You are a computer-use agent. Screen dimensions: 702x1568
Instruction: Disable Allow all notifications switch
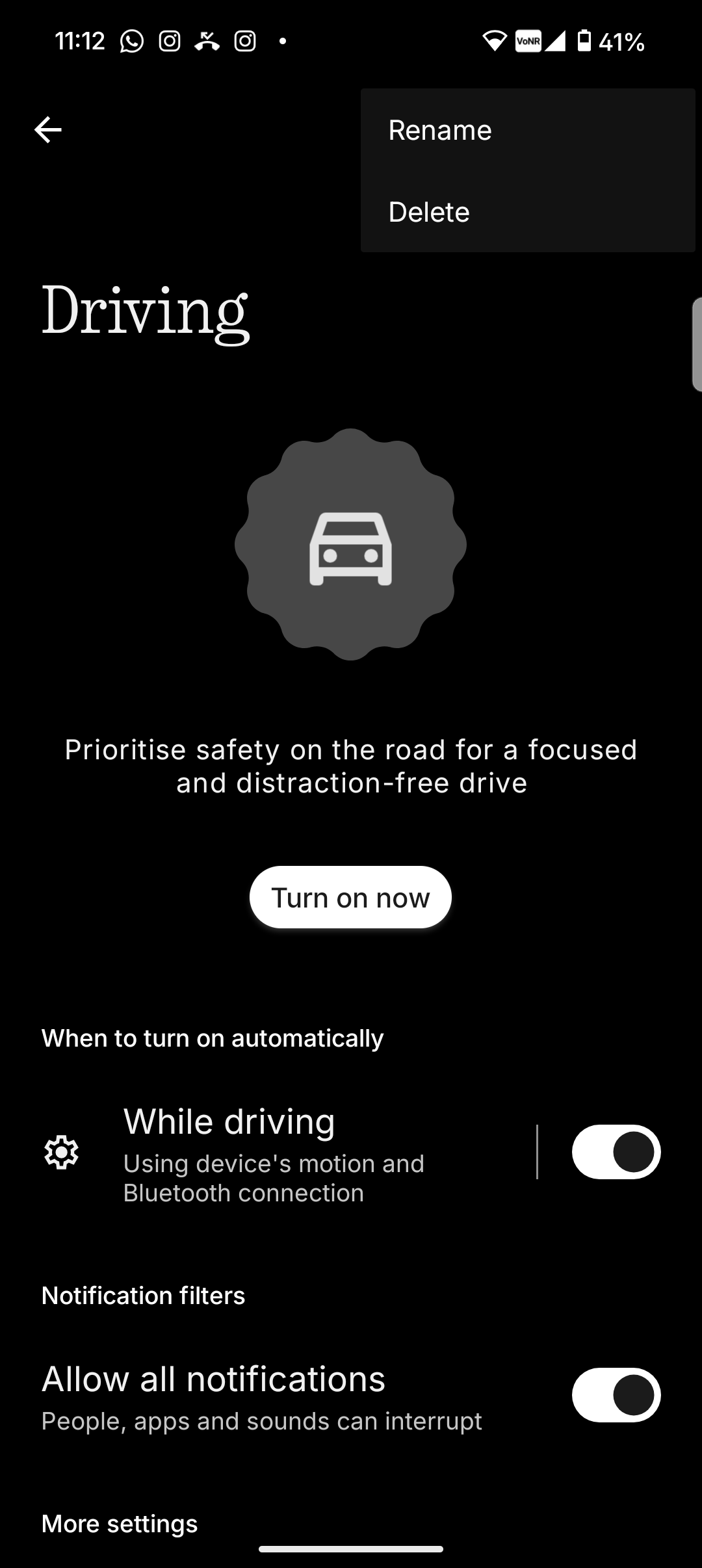pos(616,1395)
